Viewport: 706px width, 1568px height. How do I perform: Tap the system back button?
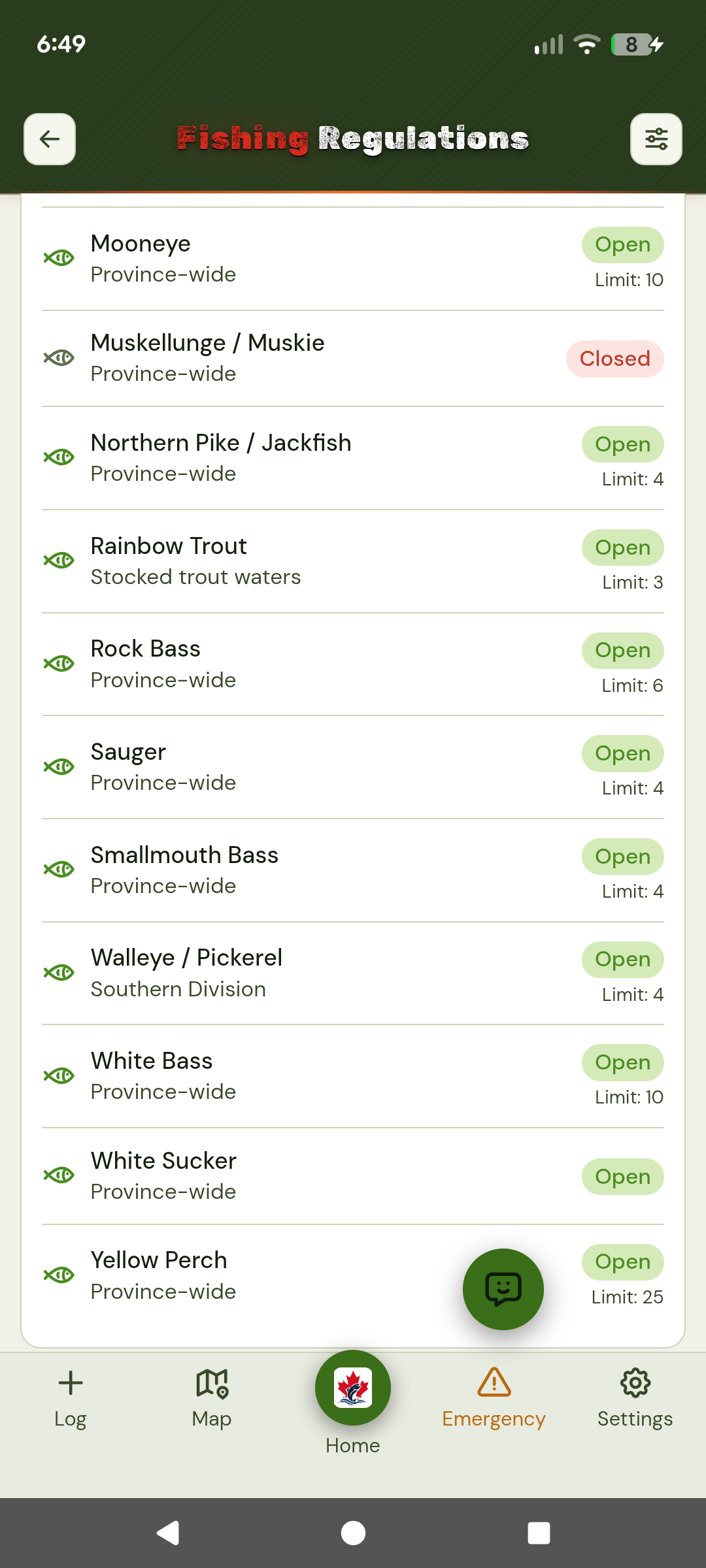pyautogui.click(x=168, y=1533)
